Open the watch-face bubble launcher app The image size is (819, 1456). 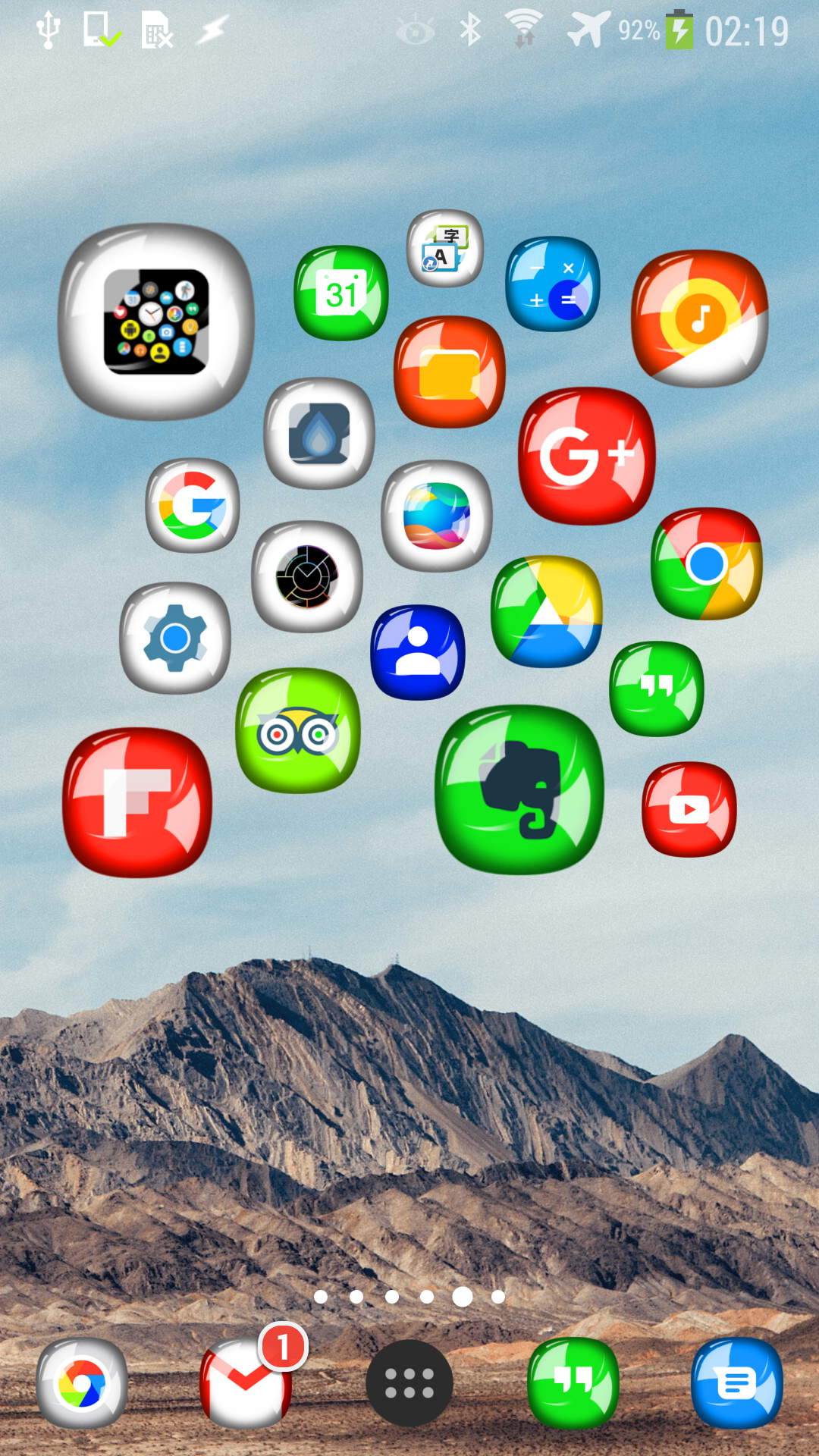click(156, 322)
